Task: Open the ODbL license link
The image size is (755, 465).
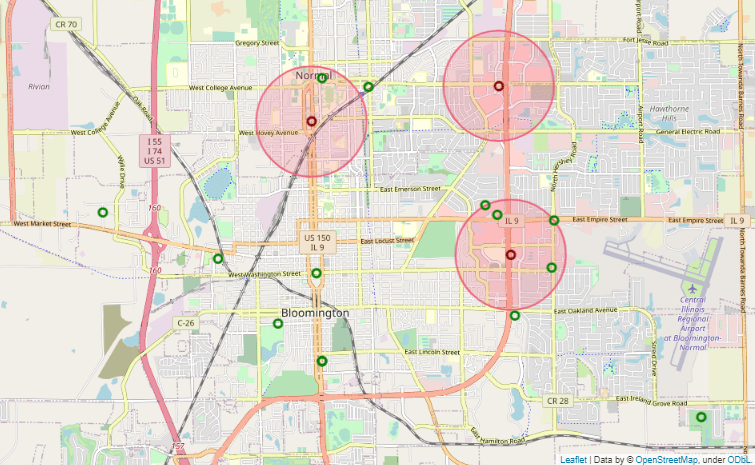Action: 740,459
